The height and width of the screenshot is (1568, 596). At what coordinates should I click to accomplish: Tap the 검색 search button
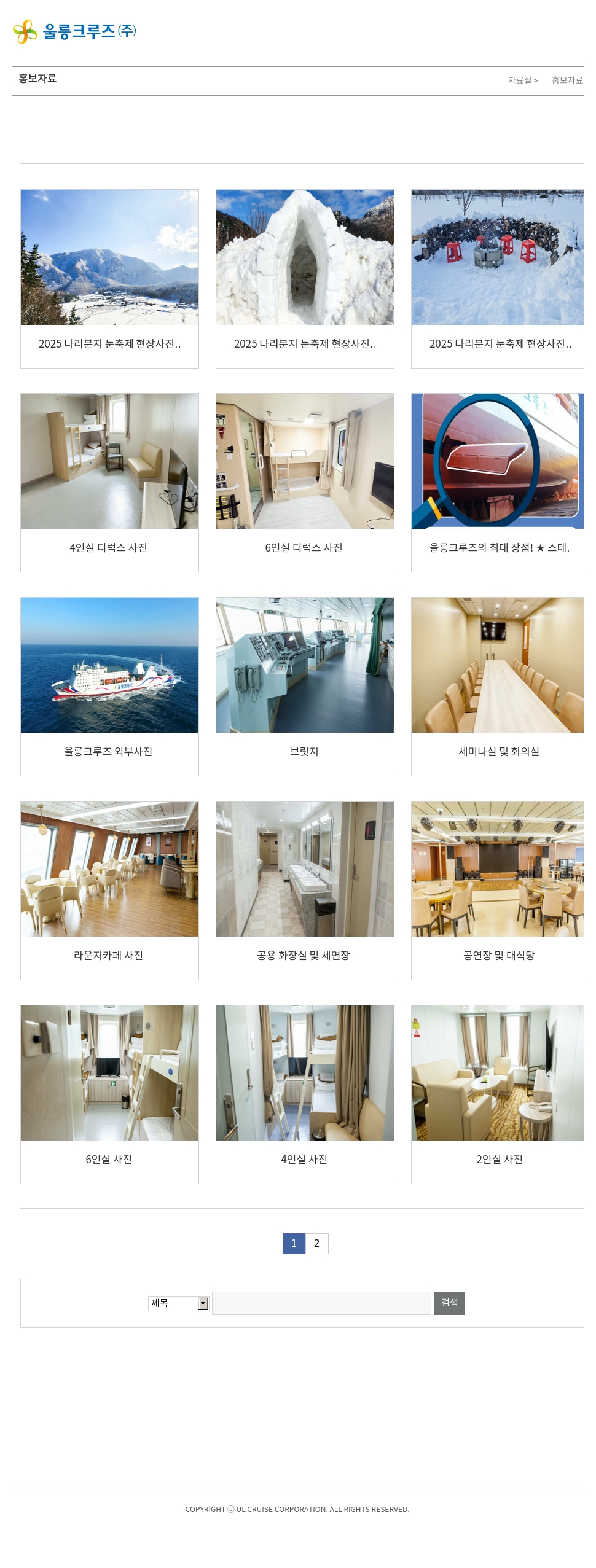[449, 1303]
